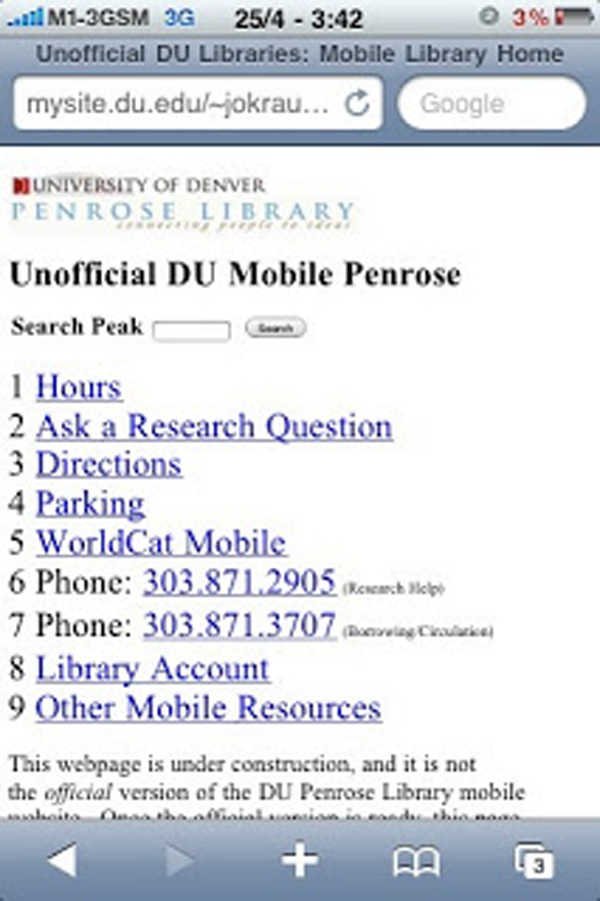Call Research Help at 303.871.2905
The width and height of the screenshot is (600, 901).
point(239,582)
